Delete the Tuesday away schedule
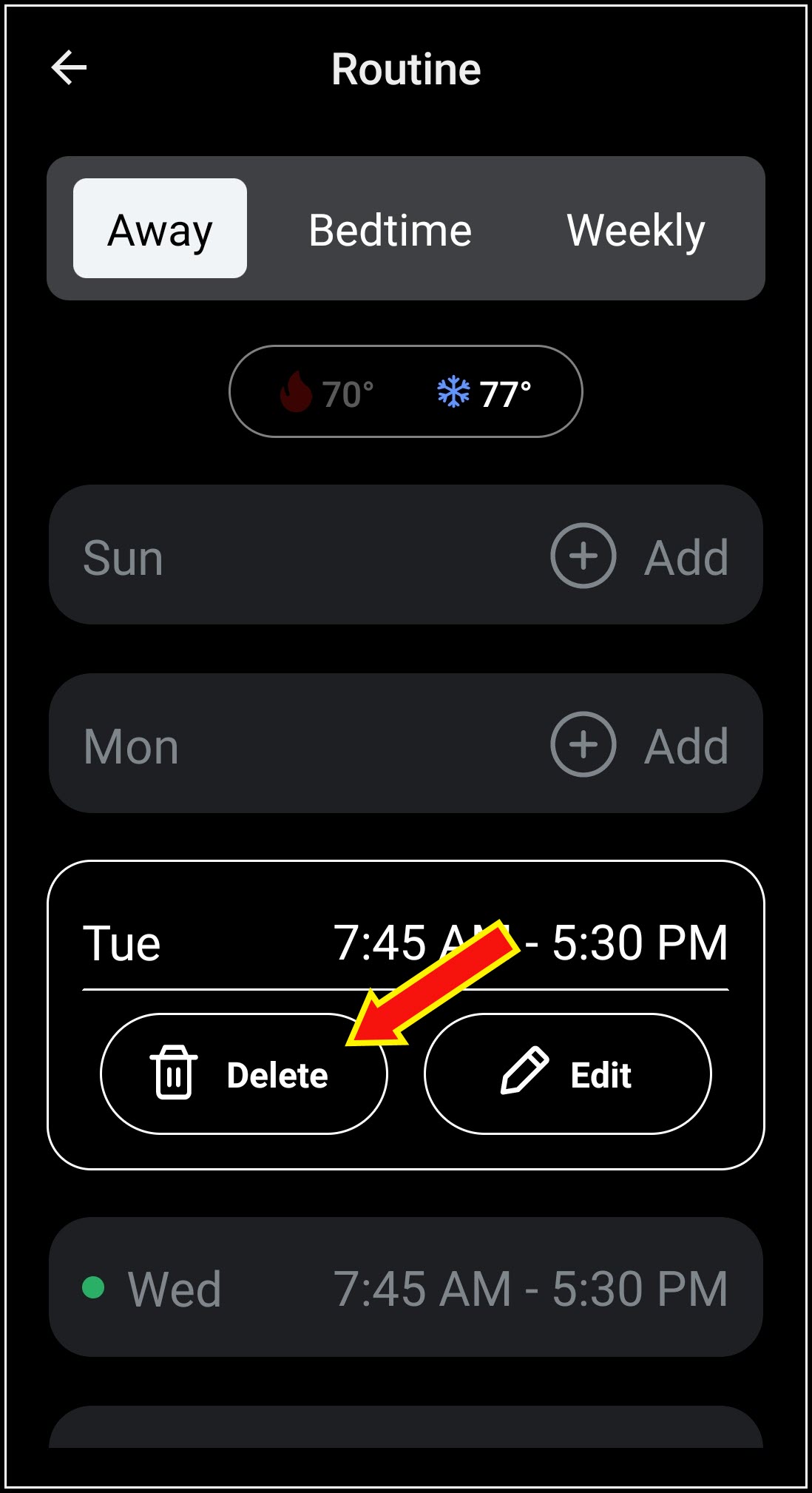The width and height of the screenshot is (812, 1493). tap(243, 1074)
